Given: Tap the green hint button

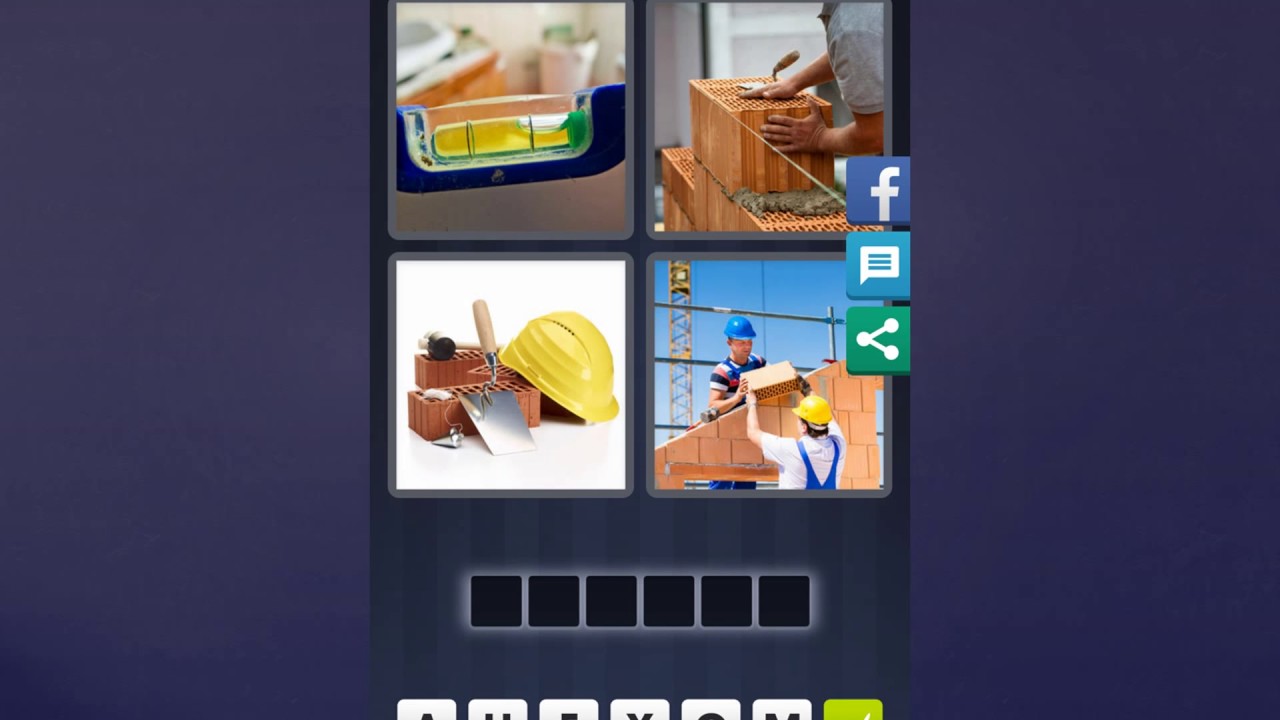Looking at the screenshot, I should point(853,711).
